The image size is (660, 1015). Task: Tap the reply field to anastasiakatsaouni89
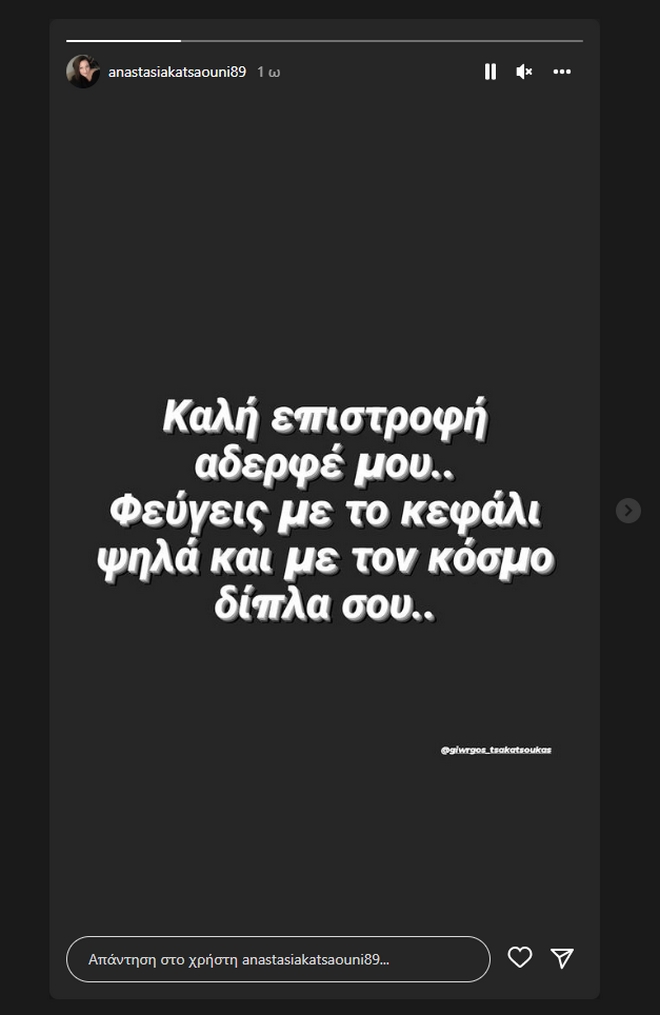click(278, 959)
